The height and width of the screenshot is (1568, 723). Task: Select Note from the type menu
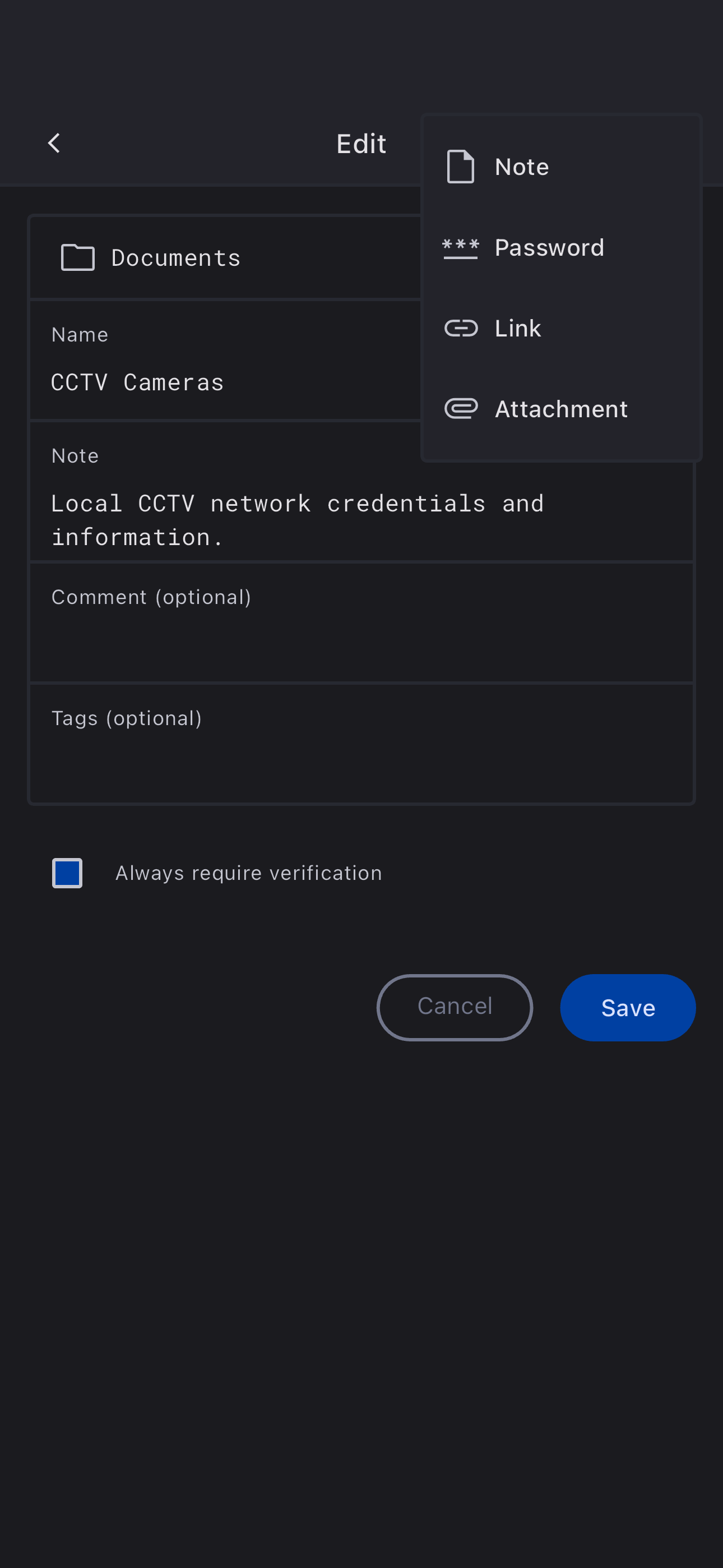(522, 167)
